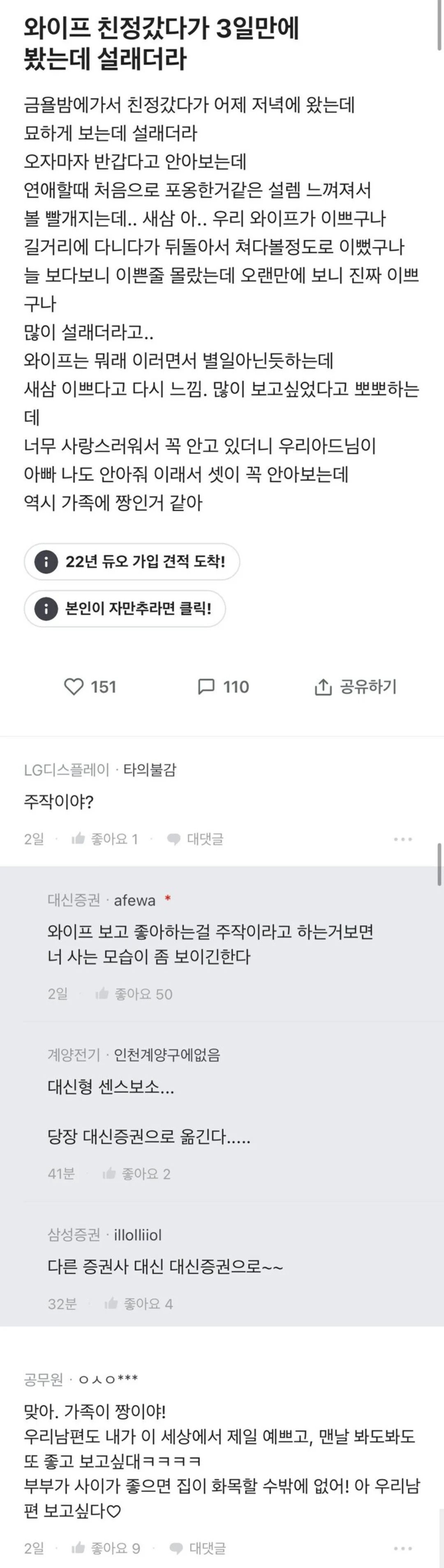Like 인천계양구에없음's reply

click(136, 1174)
